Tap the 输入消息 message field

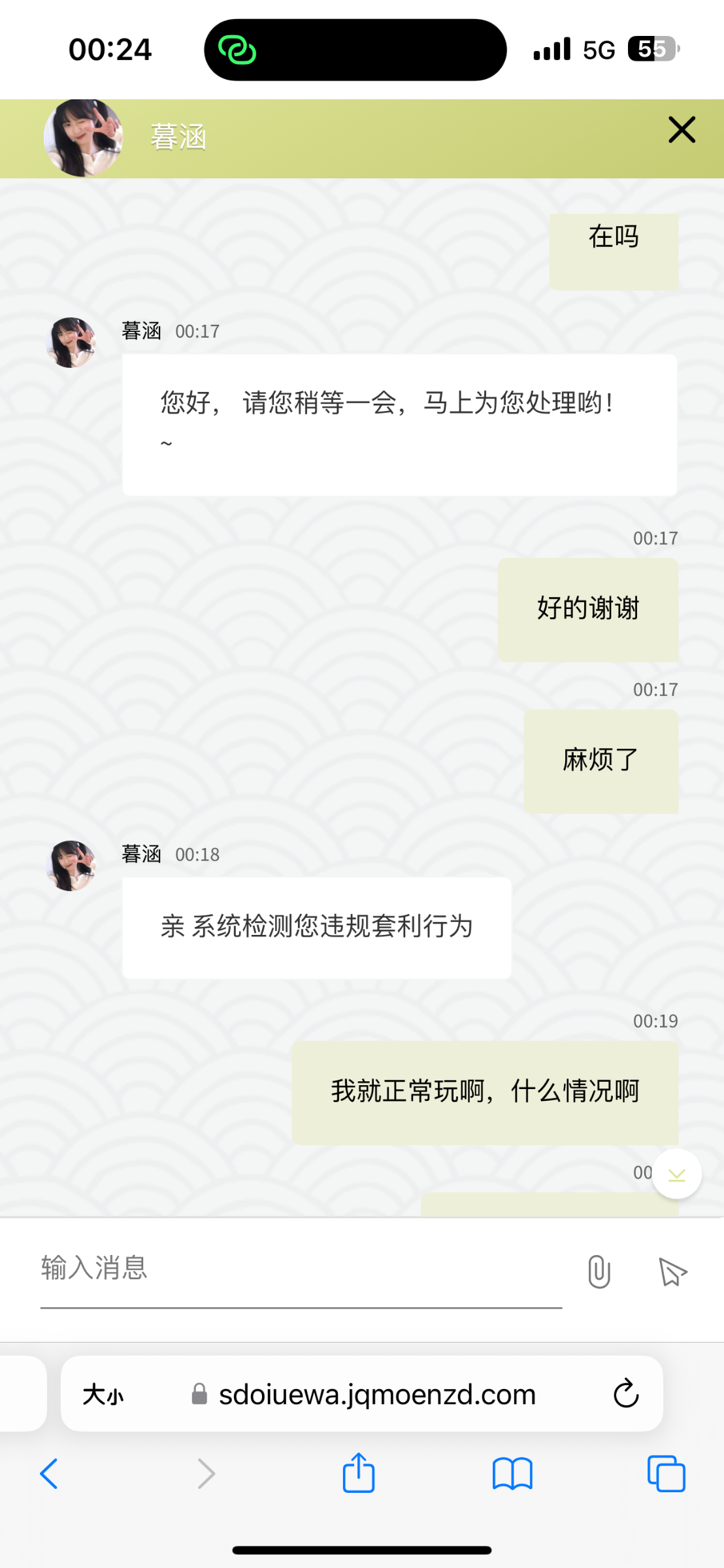301,1269
